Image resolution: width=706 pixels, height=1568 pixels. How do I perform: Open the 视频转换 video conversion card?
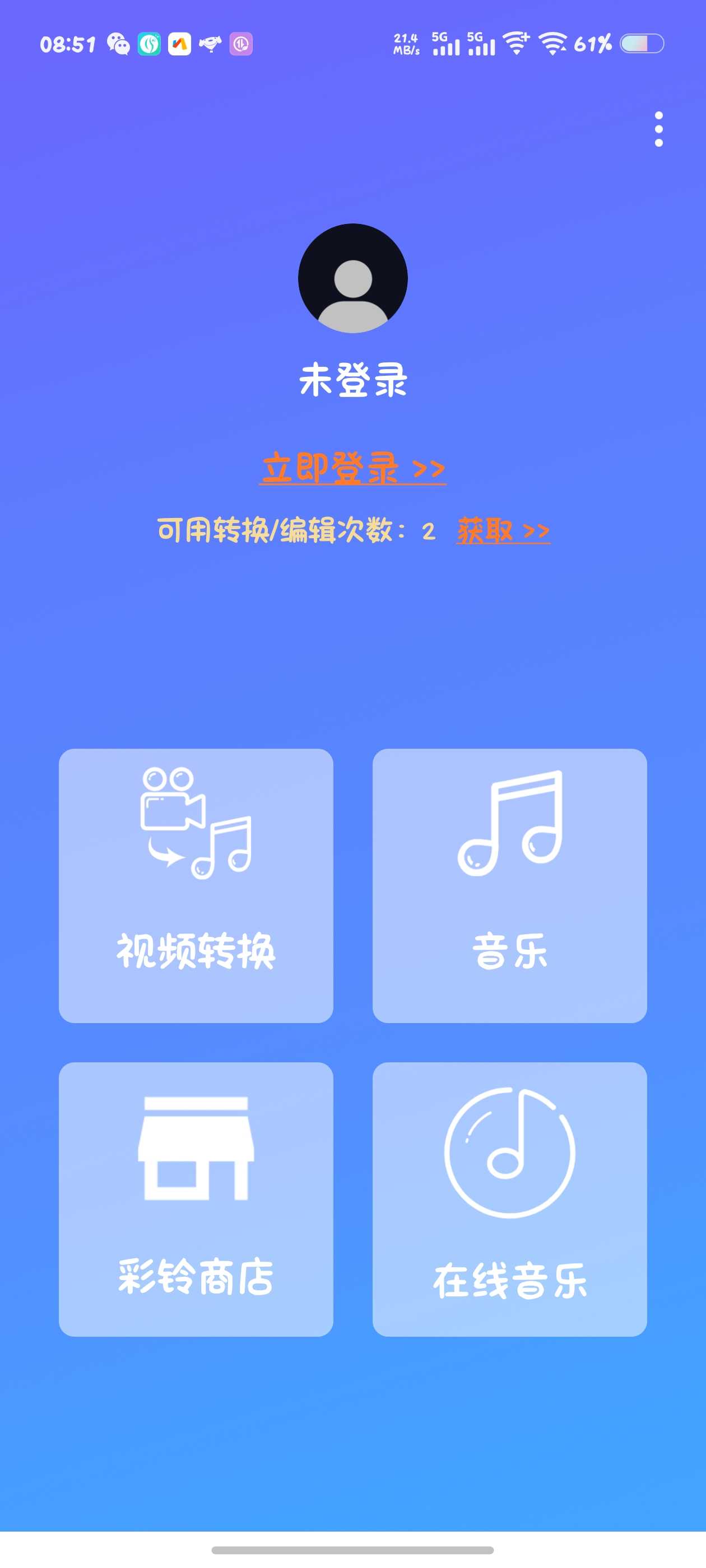196,885
